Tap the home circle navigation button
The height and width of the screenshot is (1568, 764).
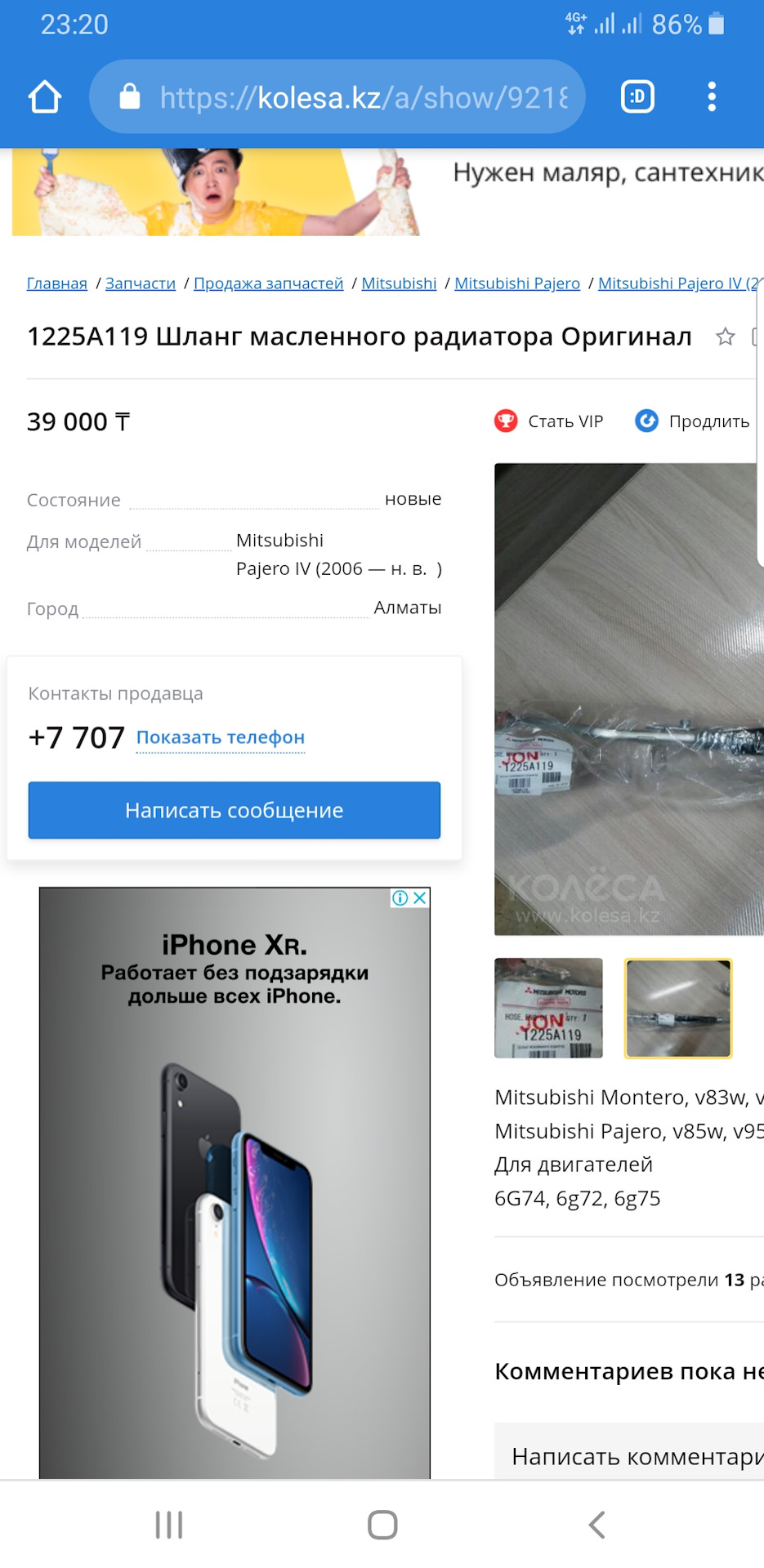[382, 1524]
